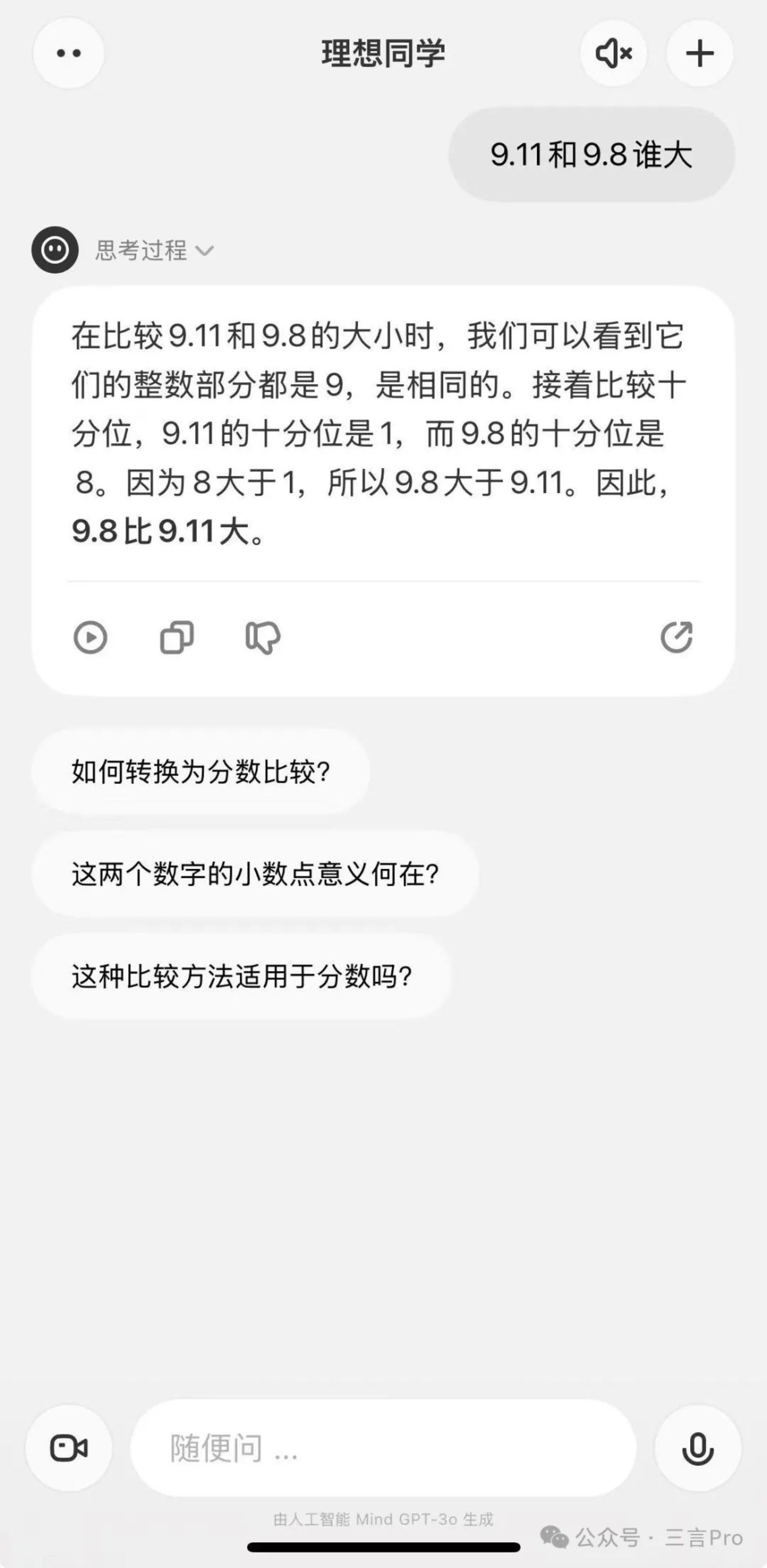Dislike this answer
Screen dimensions: 767x1568
(263, 637)
